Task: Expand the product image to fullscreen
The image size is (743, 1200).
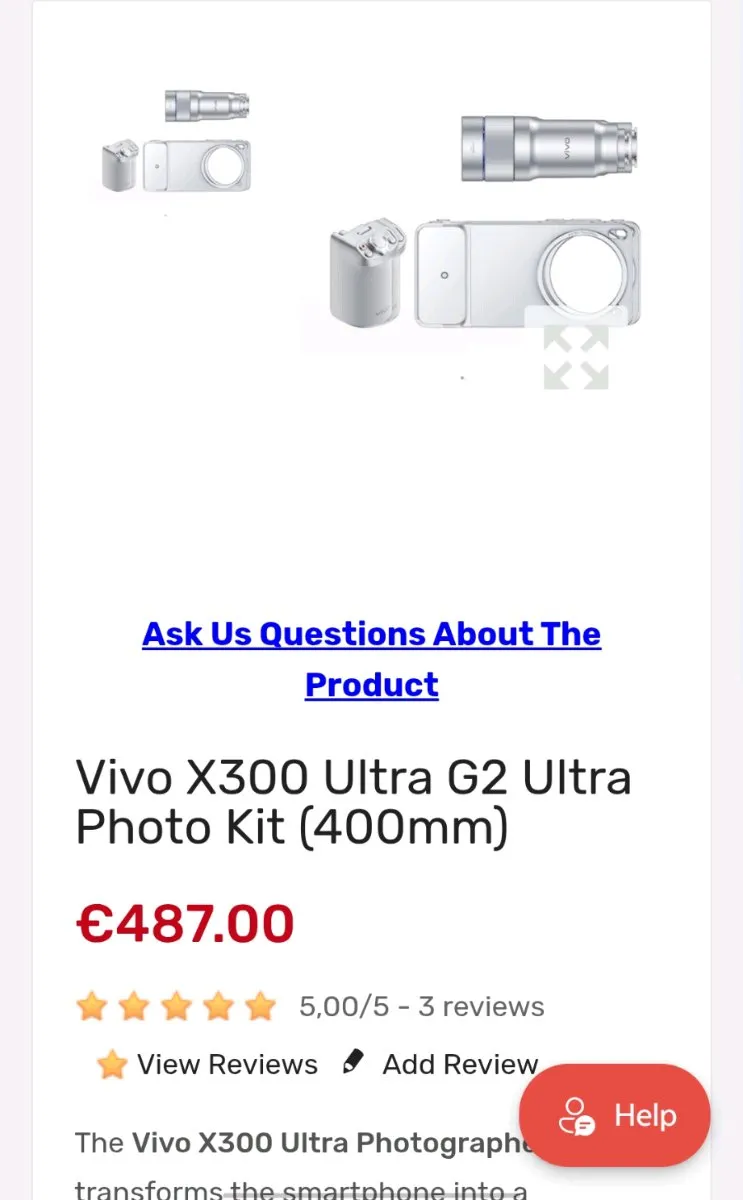Action: point(576,357)
